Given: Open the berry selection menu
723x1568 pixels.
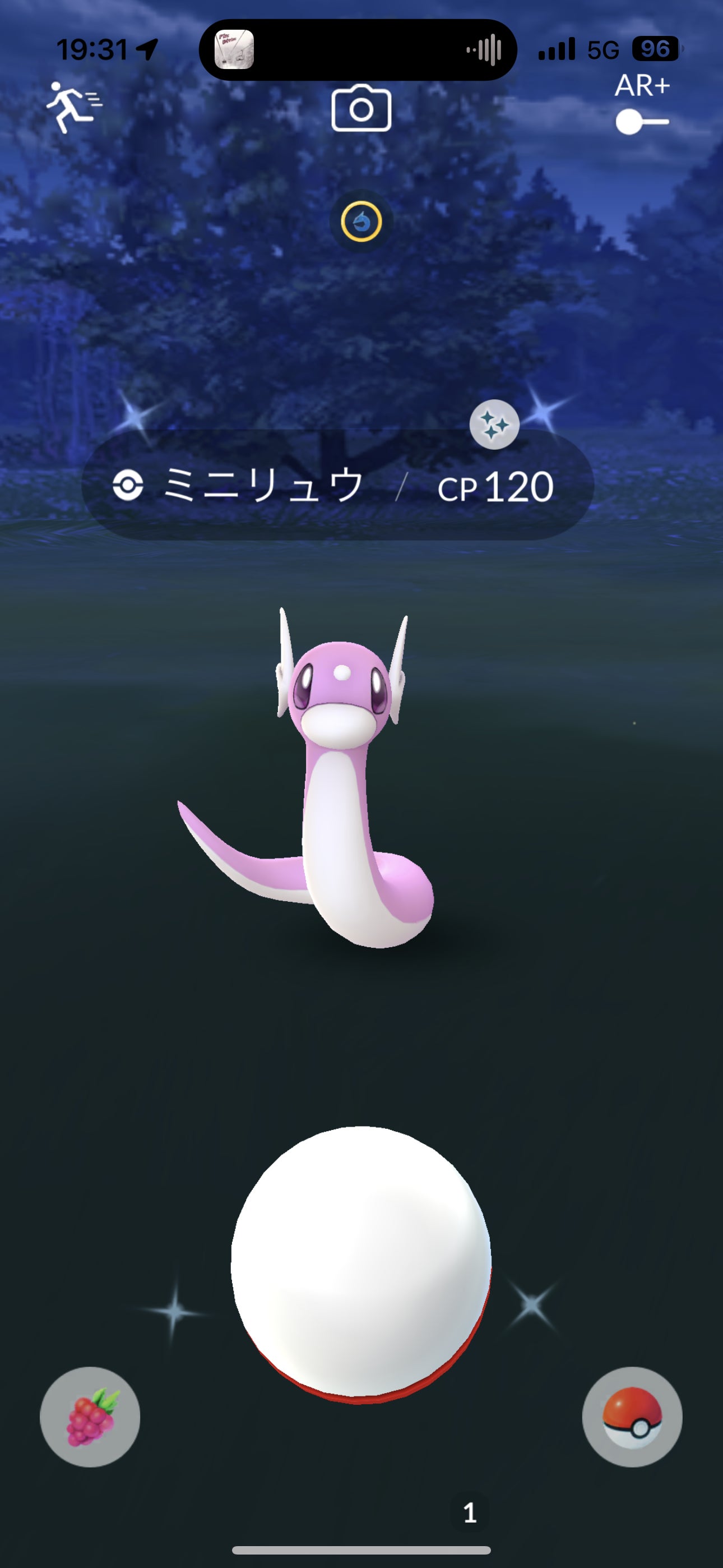Looking at the screenshot, I should click(x=90, y=1417).
